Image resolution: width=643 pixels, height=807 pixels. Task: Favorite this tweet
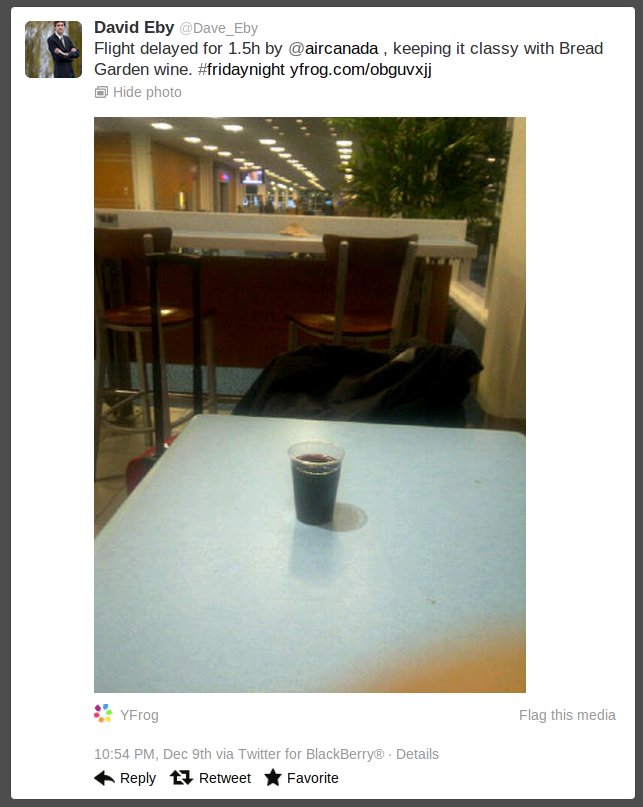301,778
